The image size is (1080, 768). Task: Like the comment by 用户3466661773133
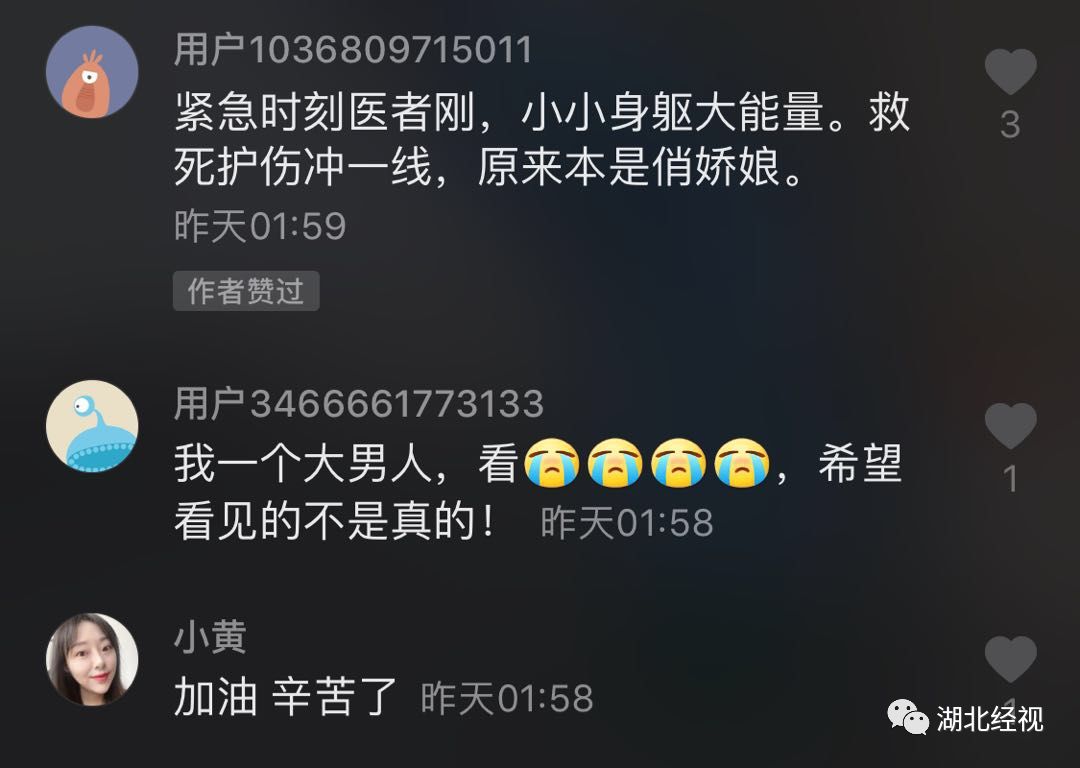pos(1010,427)
